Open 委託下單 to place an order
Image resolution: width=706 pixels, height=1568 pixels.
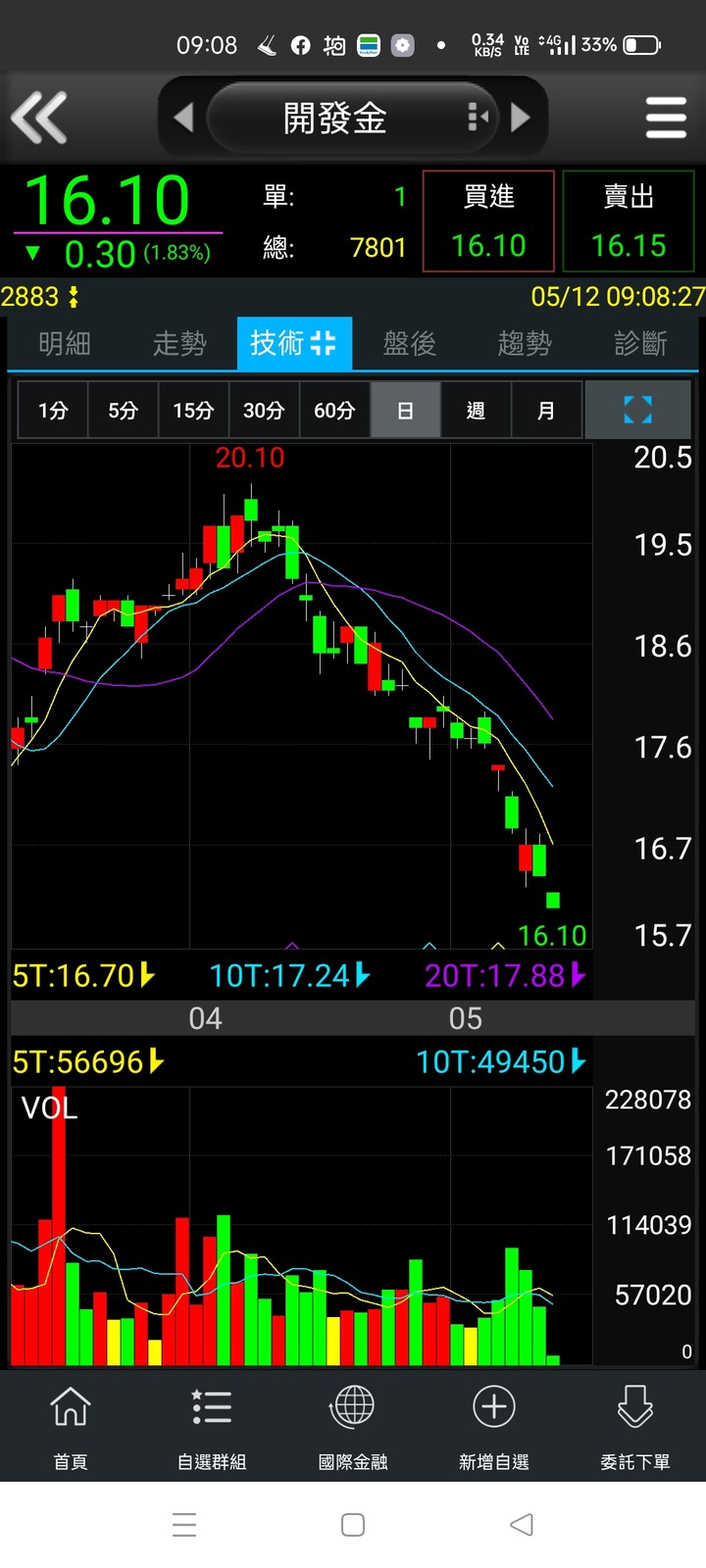[x=635, y=1427]
